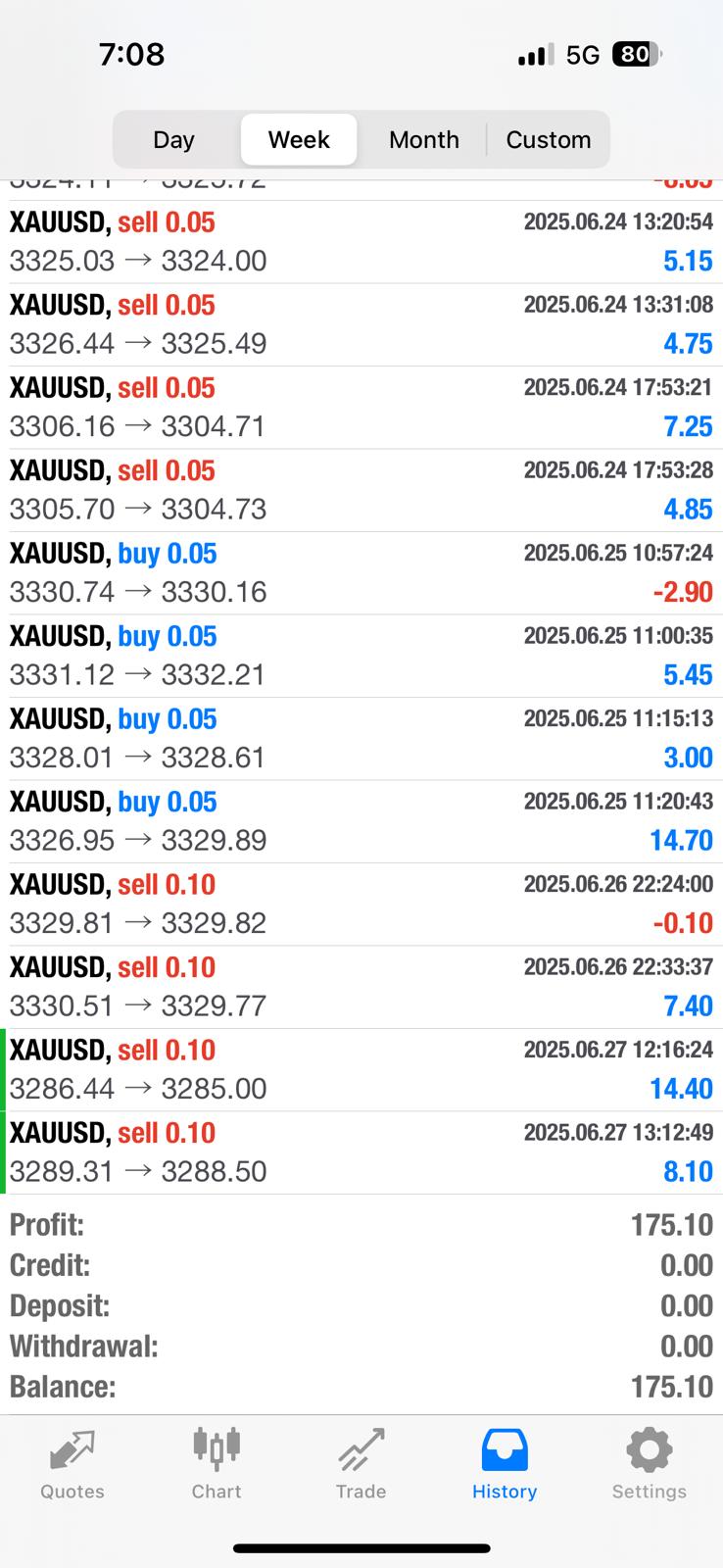Switch to the Day period filter
Image resolution: width=723 pixels, height=1568 pixels.
[173, 140]
